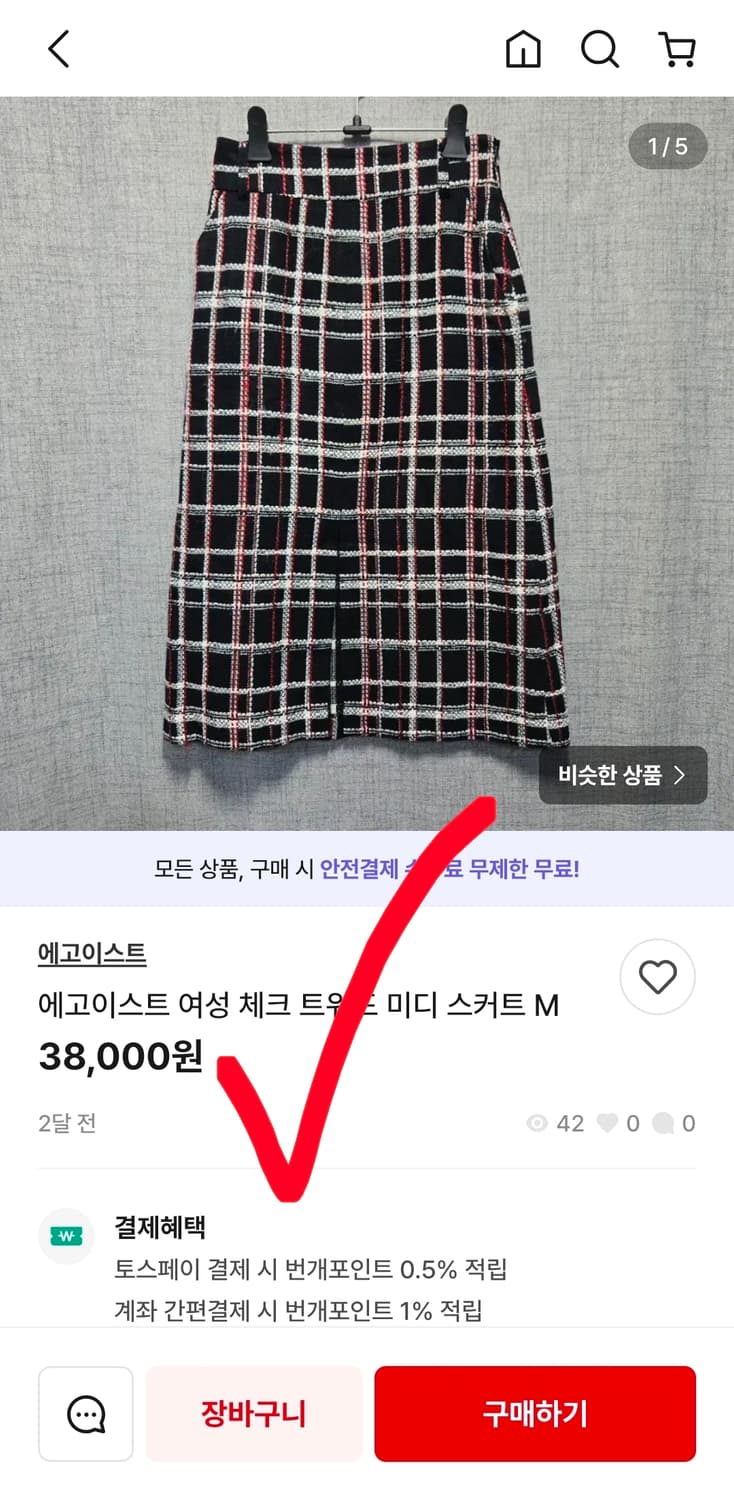The height and width of the screenshot is (1500, 734).
Task: Tap the 장바구니 cart button
Action: (253, 1413)
